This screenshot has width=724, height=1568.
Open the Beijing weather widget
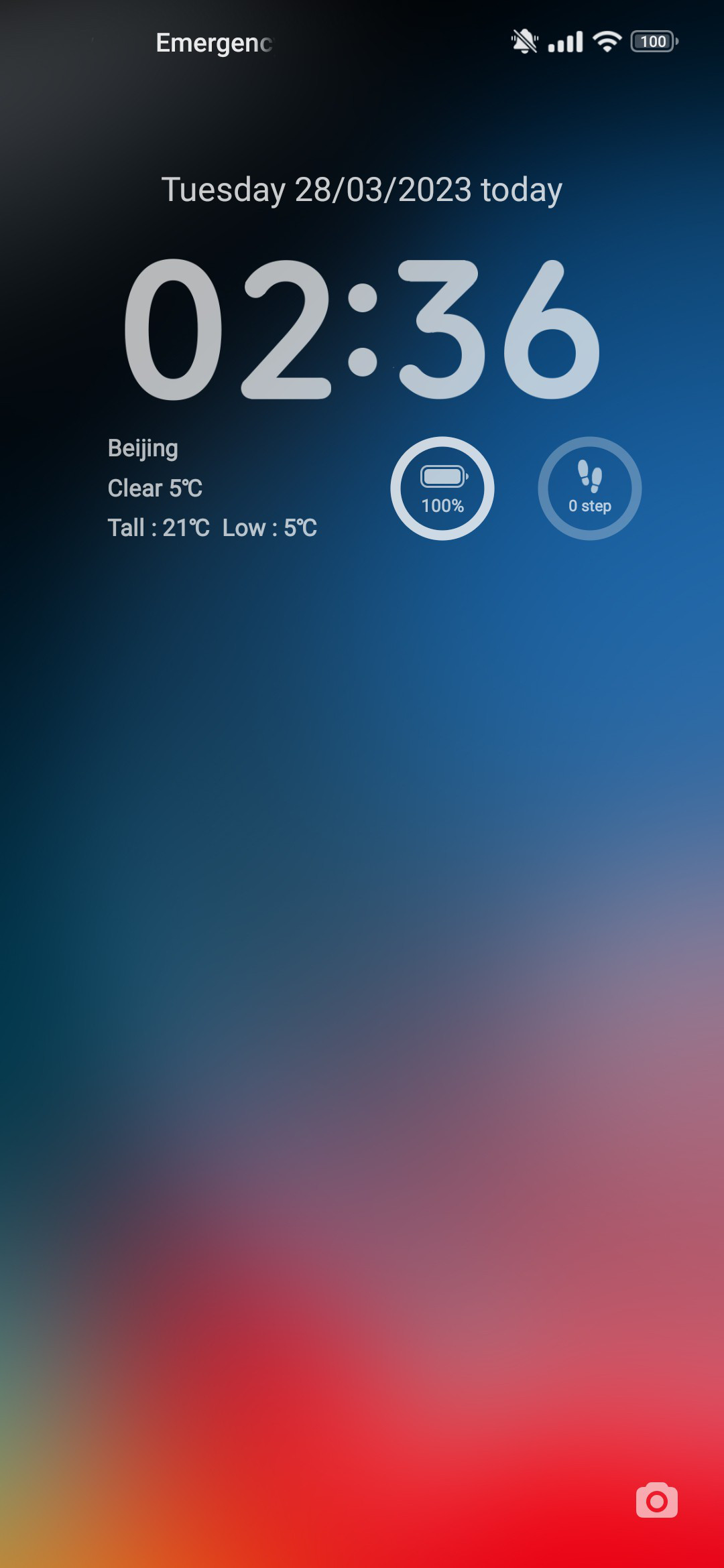[212, 488]
